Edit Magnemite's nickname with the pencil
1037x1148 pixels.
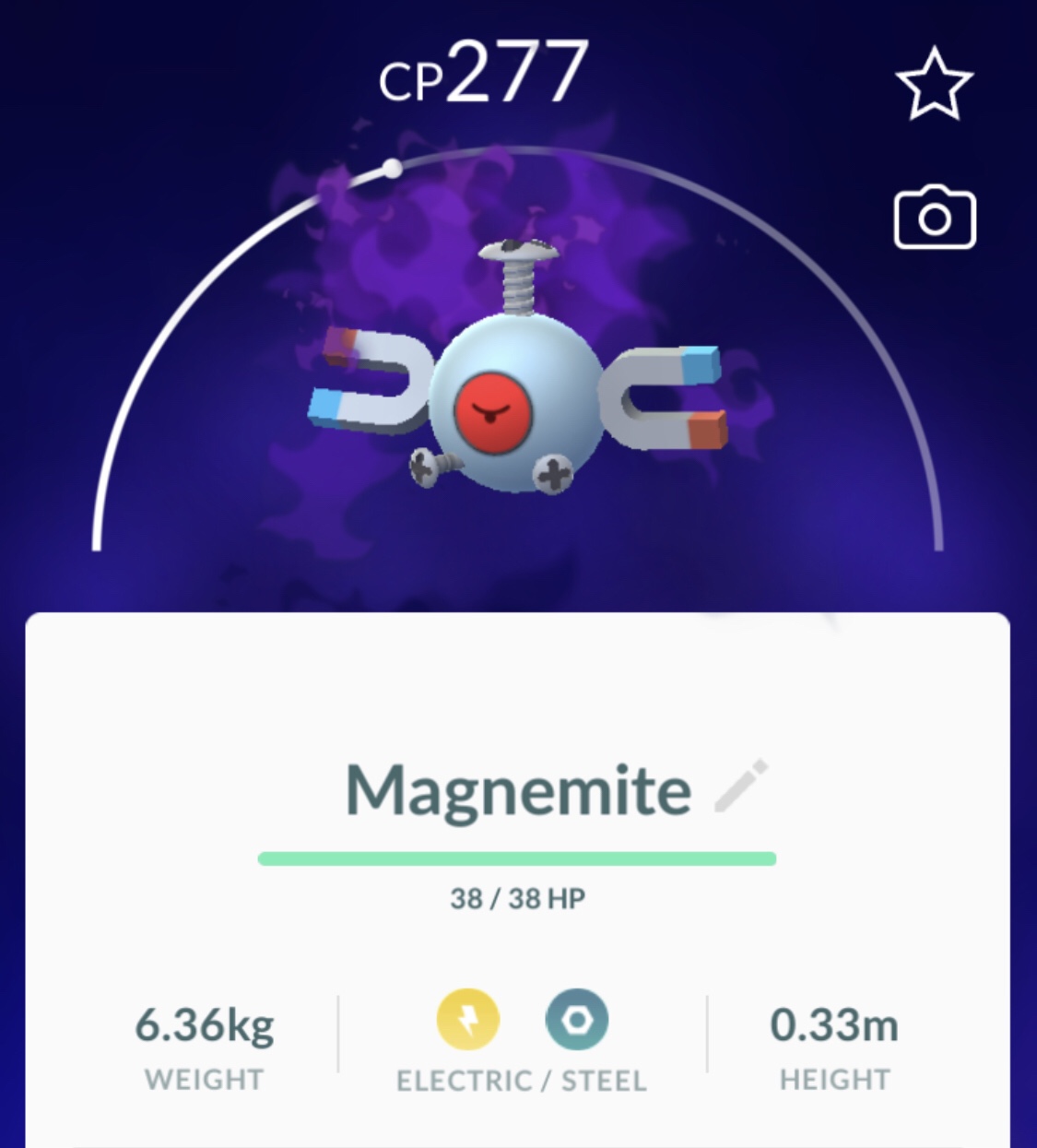pyautogui.click(x=741, y=787)
